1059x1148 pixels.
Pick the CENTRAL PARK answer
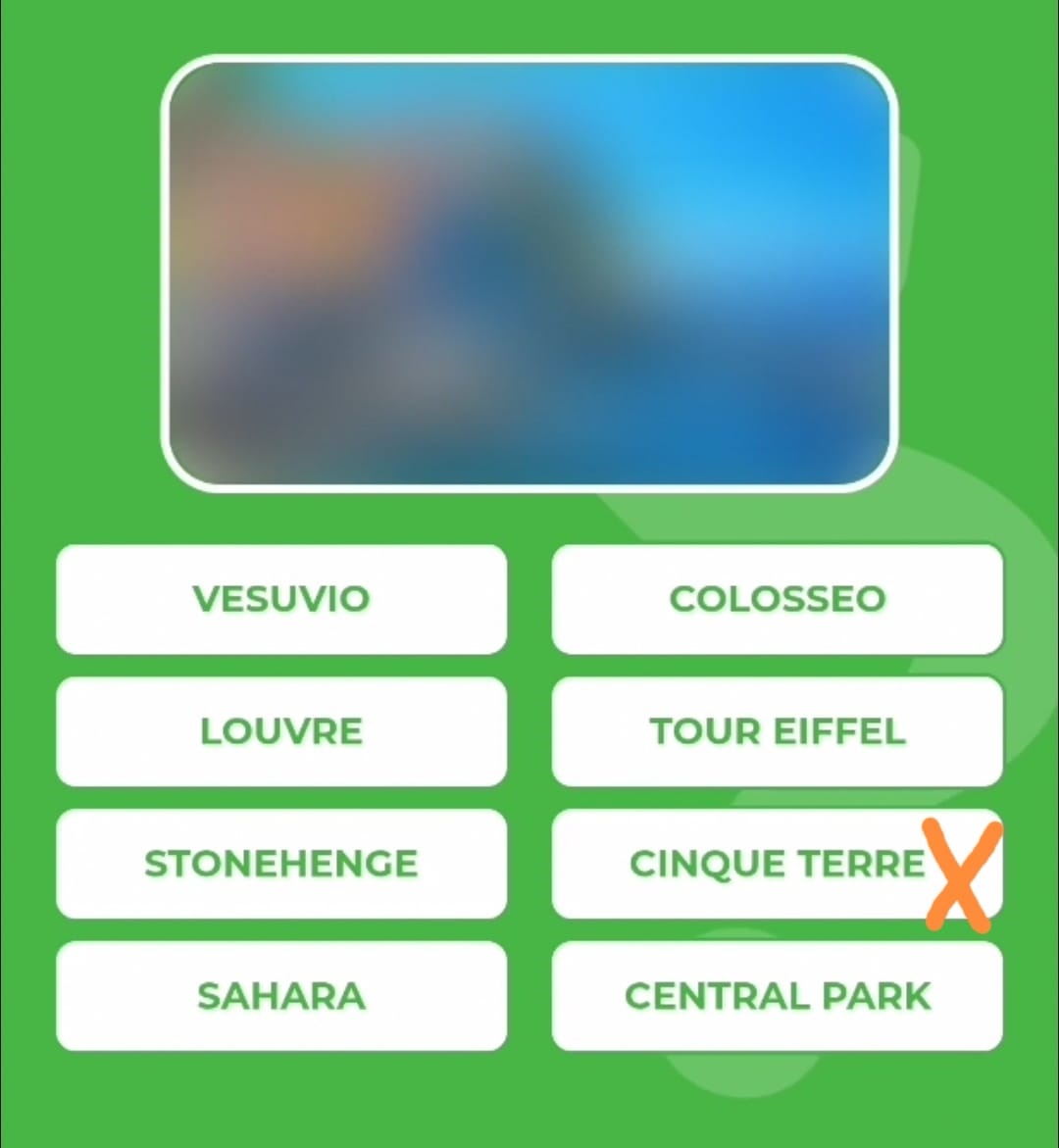coord(777,996)
